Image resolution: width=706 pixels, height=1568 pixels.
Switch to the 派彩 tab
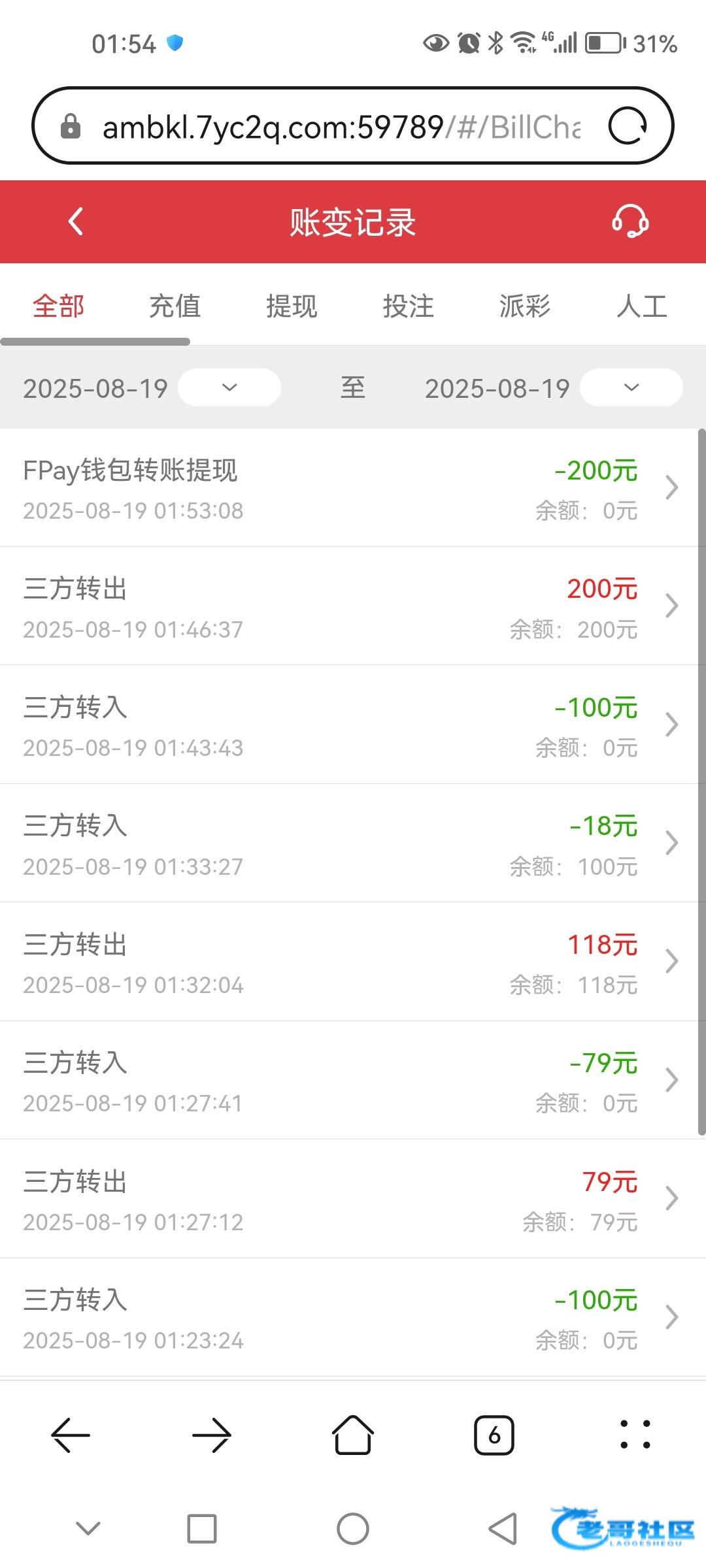click(x=525, y=306)
